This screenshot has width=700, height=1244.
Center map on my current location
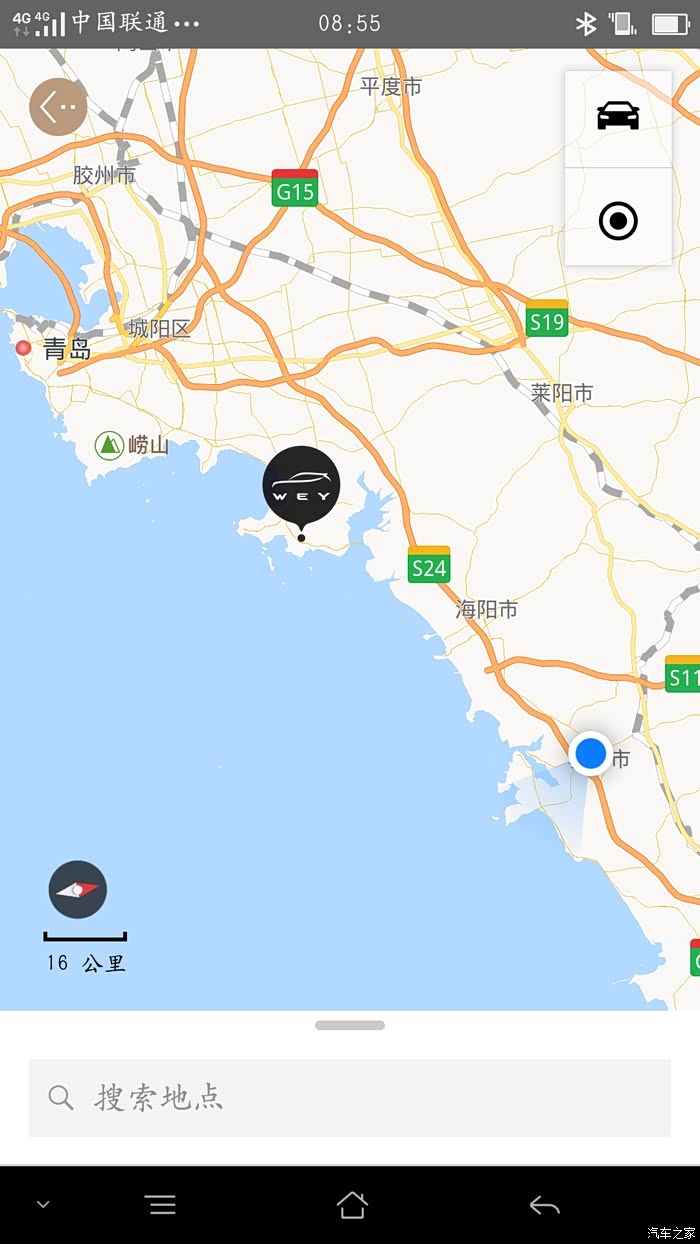click(x=618, y=220)
